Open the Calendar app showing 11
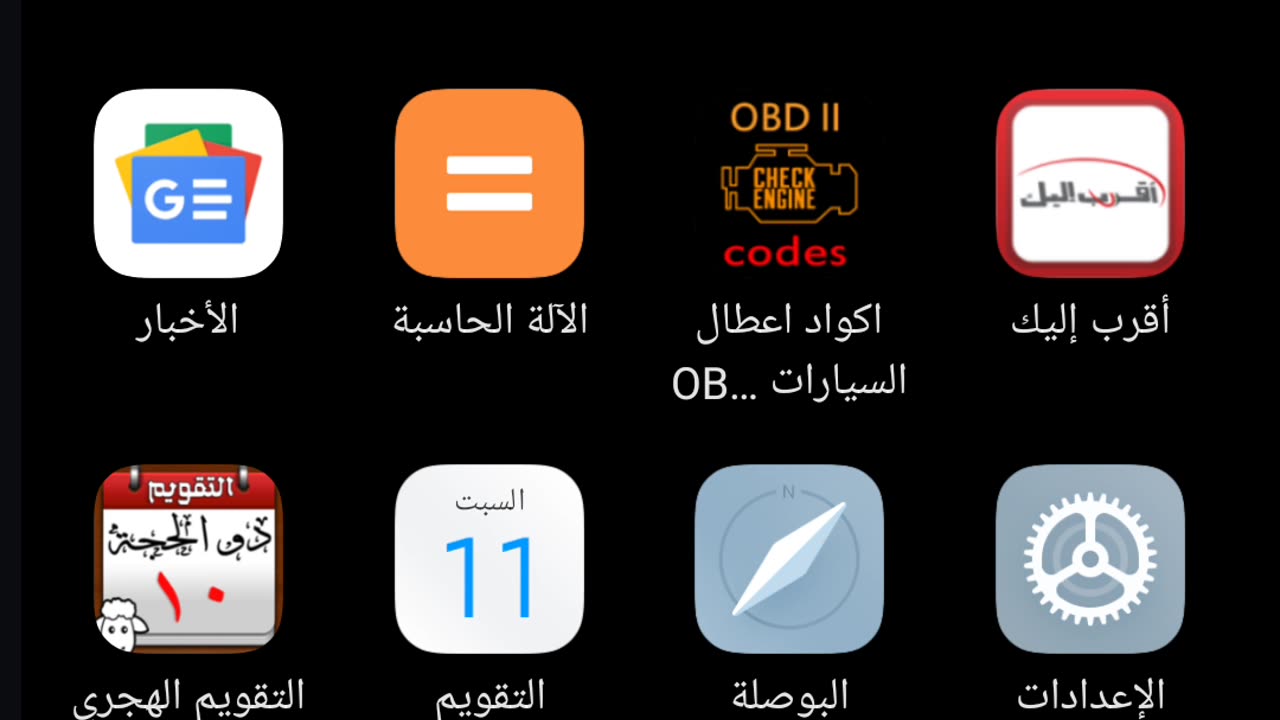 click(x=489, y=558)
